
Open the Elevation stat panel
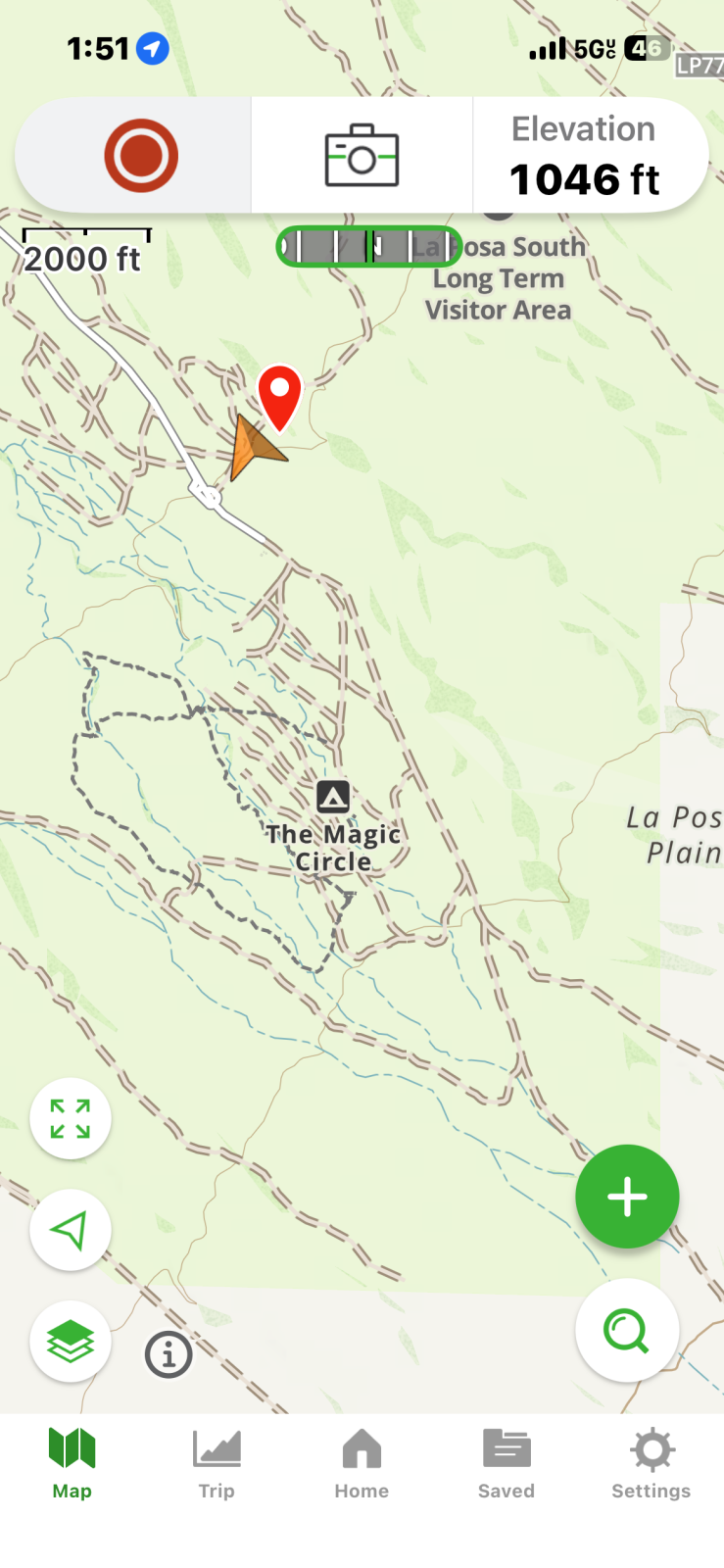(586, 156)
